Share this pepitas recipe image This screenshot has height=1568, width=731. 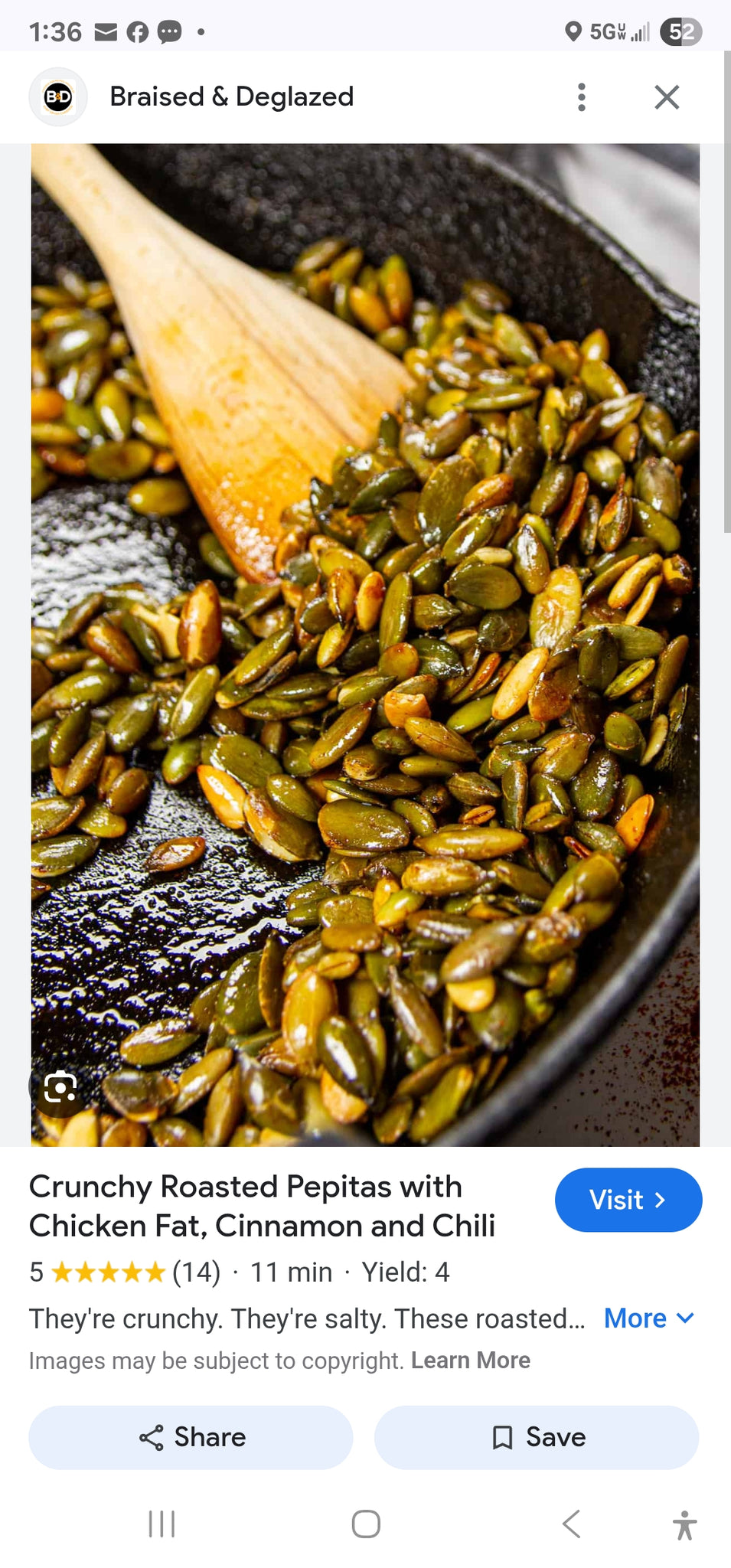[x=191, y=1437]
